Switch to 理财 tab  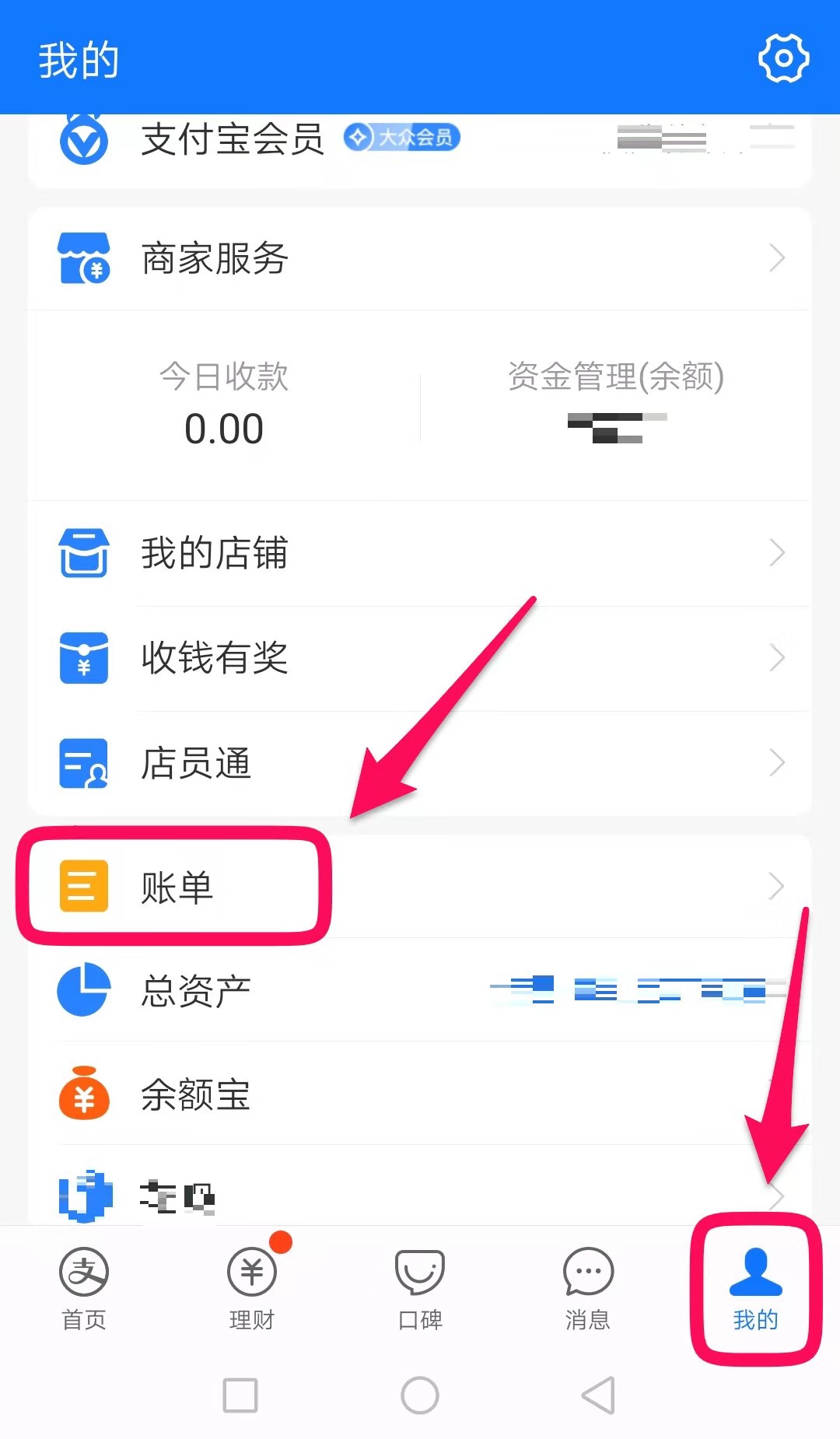tap(252, 1287)
